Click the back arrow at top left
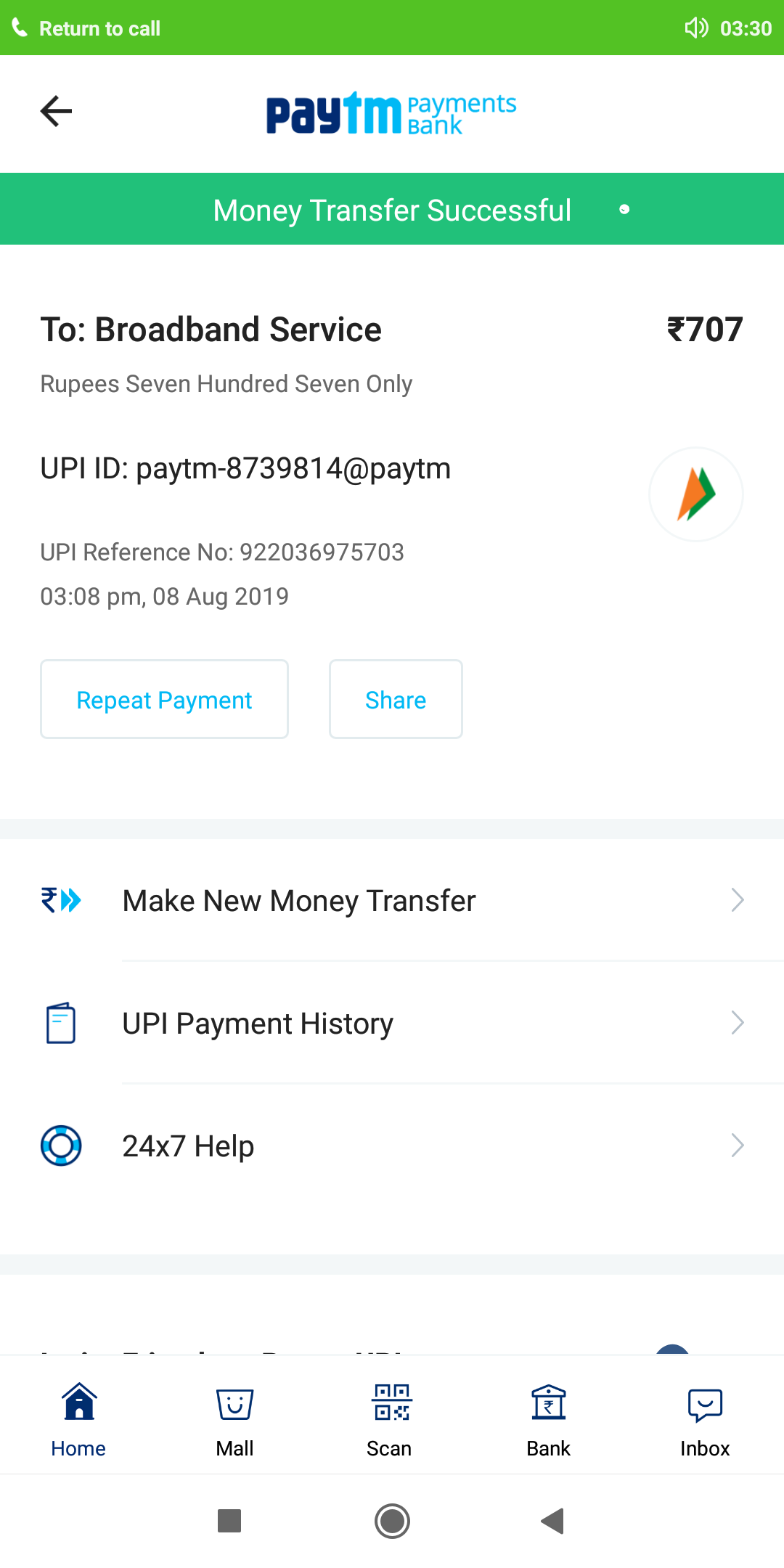This screenshot has width=784, height=1568. 54,111
